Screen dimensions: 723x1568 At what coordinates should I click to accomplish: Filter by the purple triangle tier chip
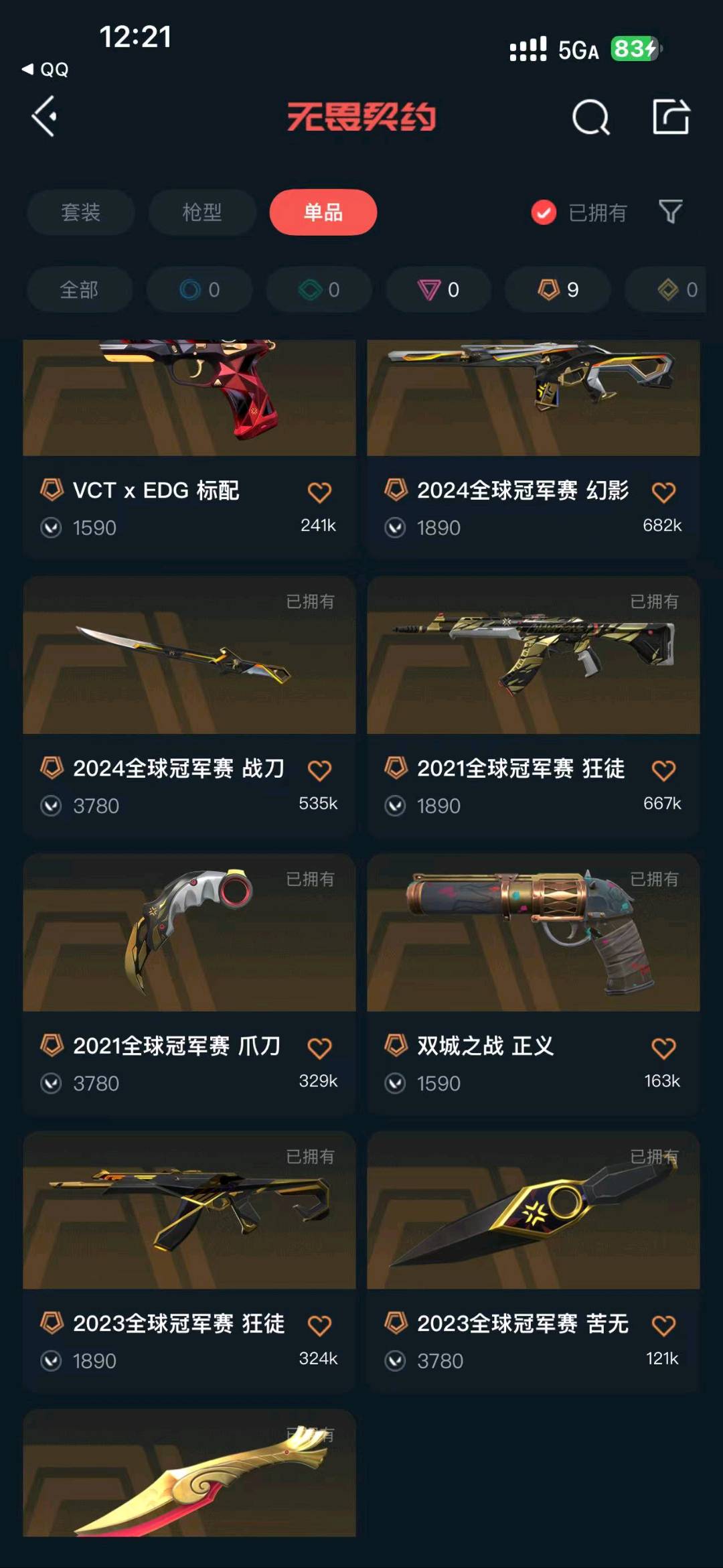coord(438,289)
